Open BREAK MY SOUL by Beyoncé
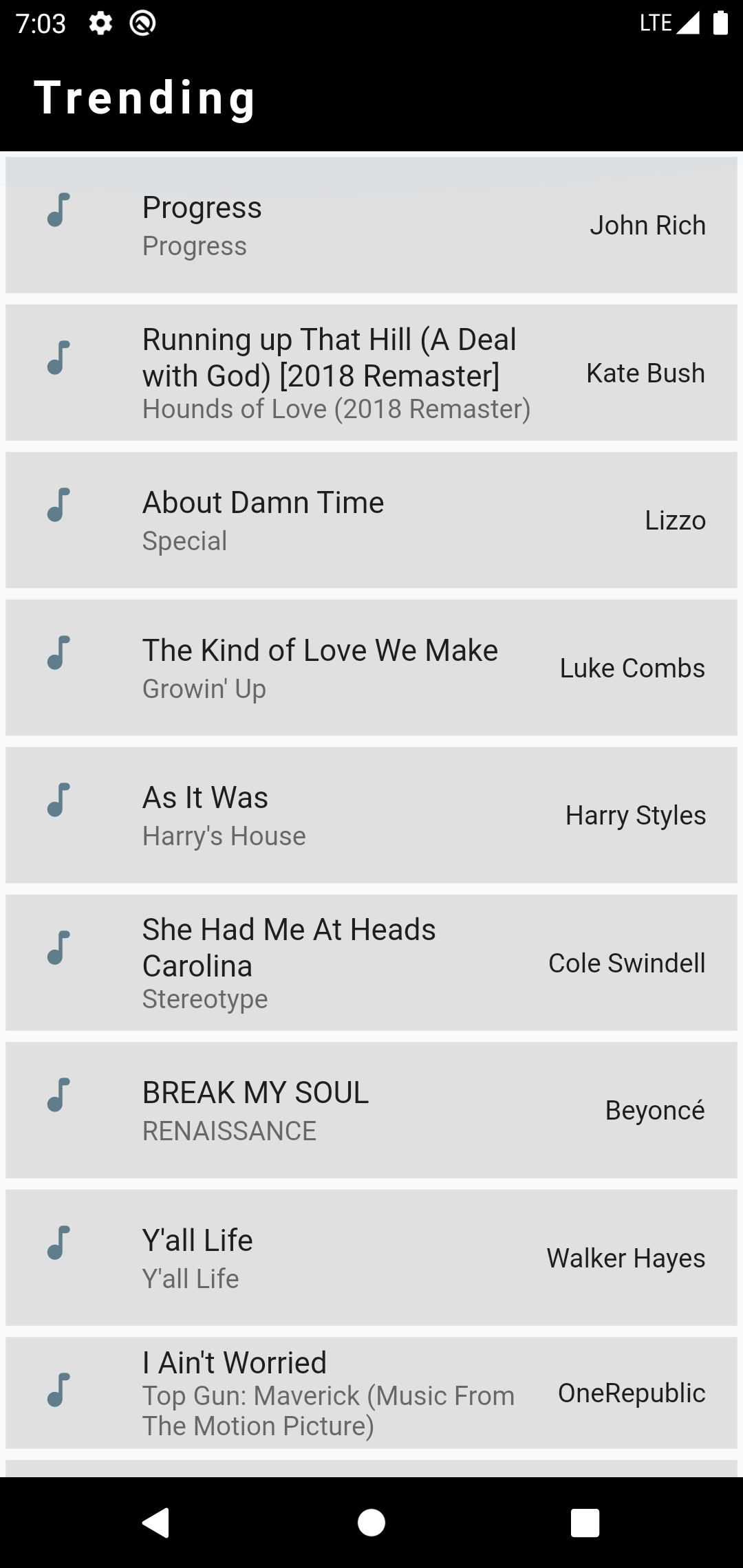The width and height of the screenshot is (743, 1568). point(371,1110)
